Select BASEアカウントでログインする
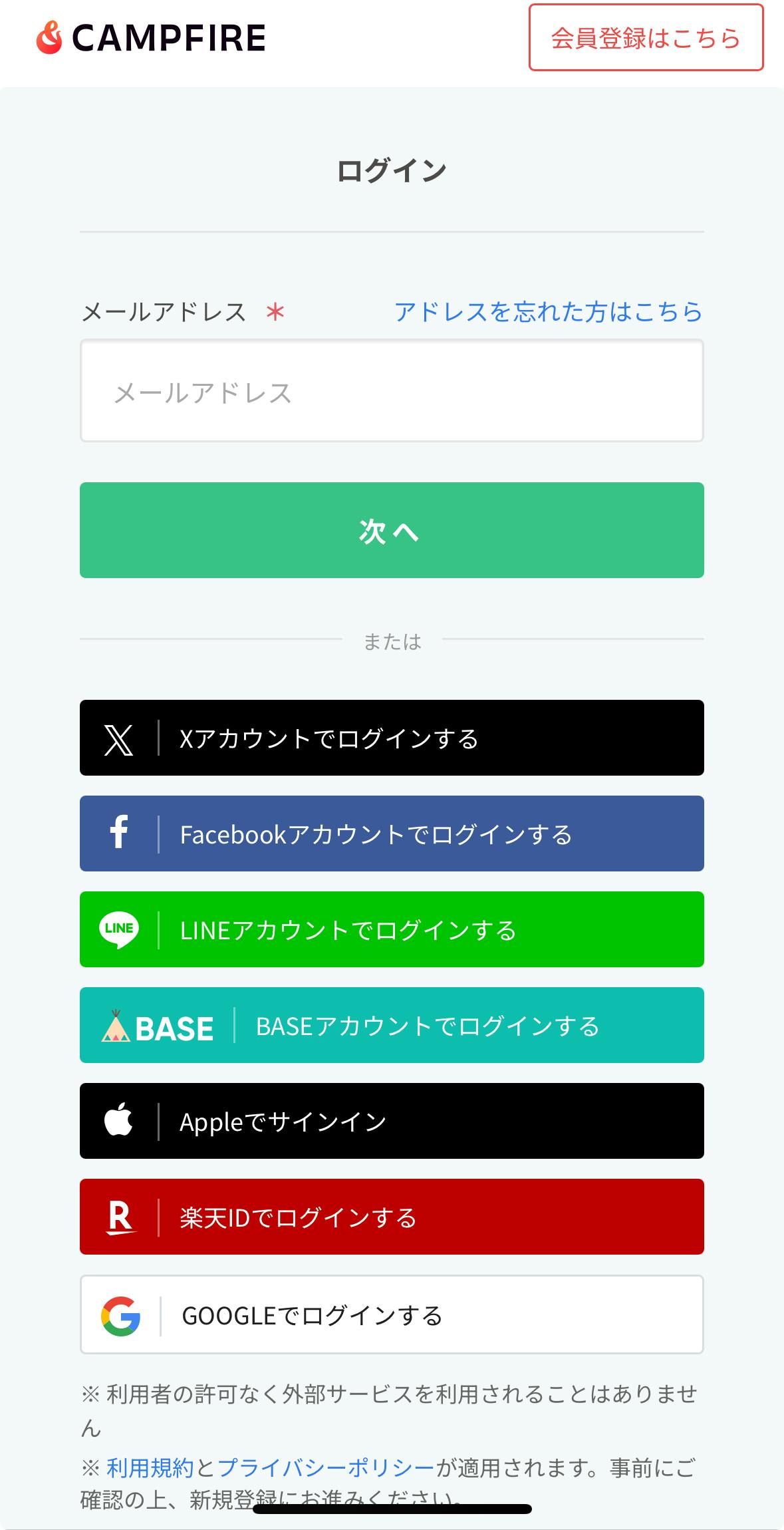 coord(392,1025)
